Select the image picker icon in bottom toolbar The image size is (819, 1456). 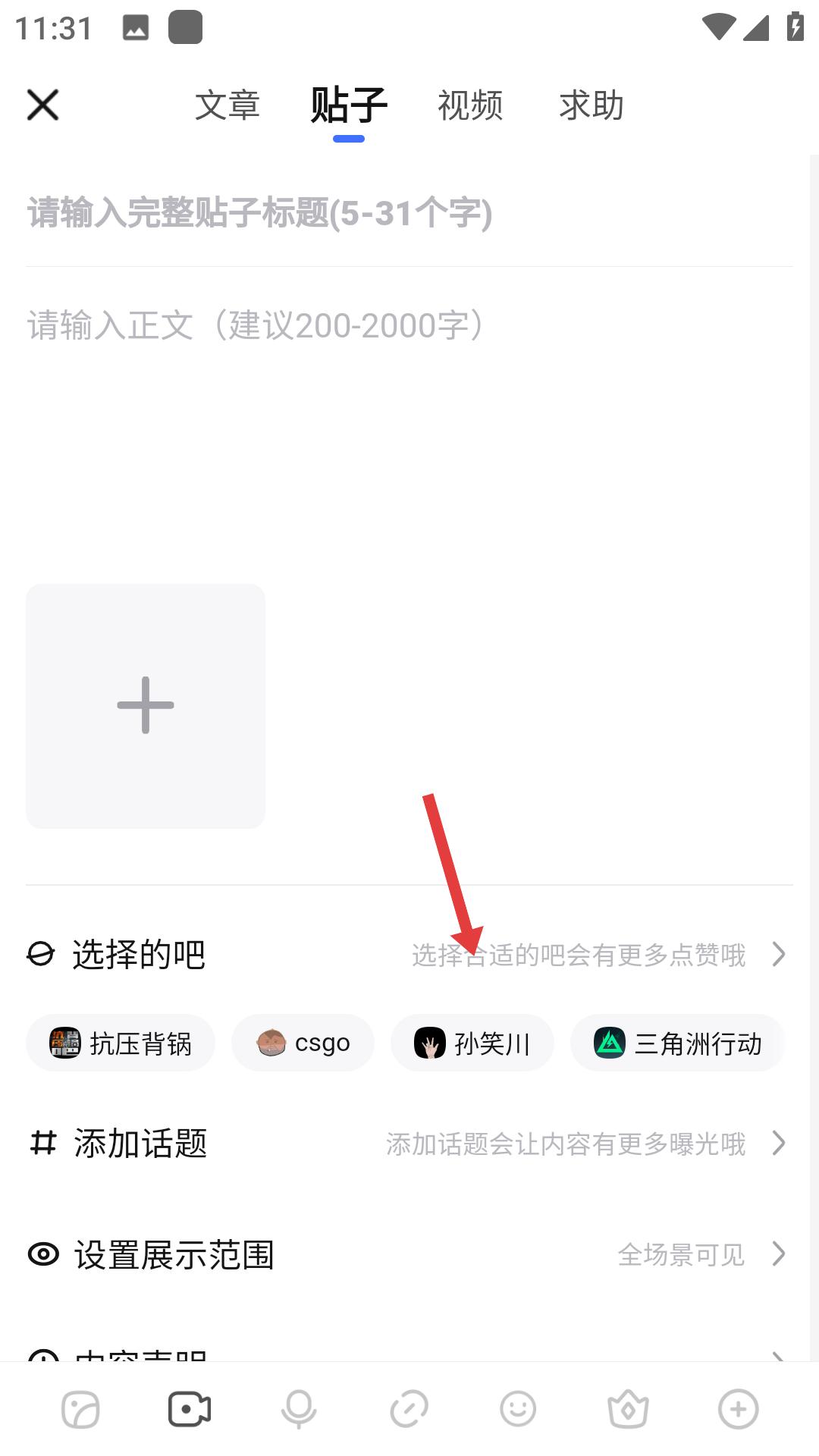coord(80,1409)
